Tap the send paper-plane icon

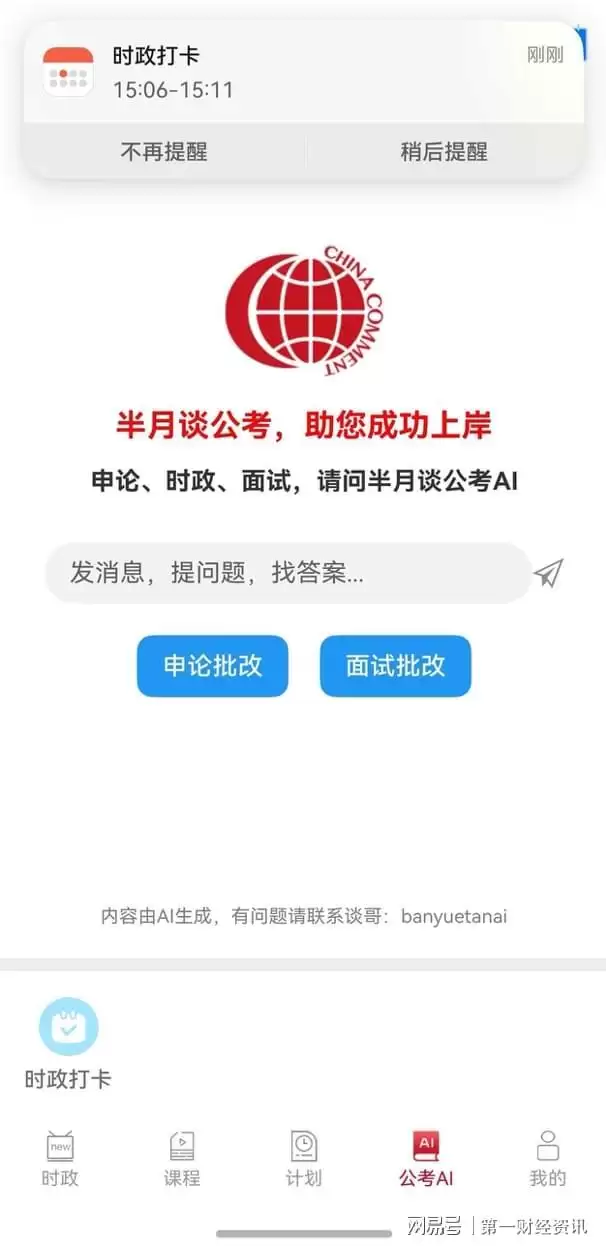tap(548, 573)
